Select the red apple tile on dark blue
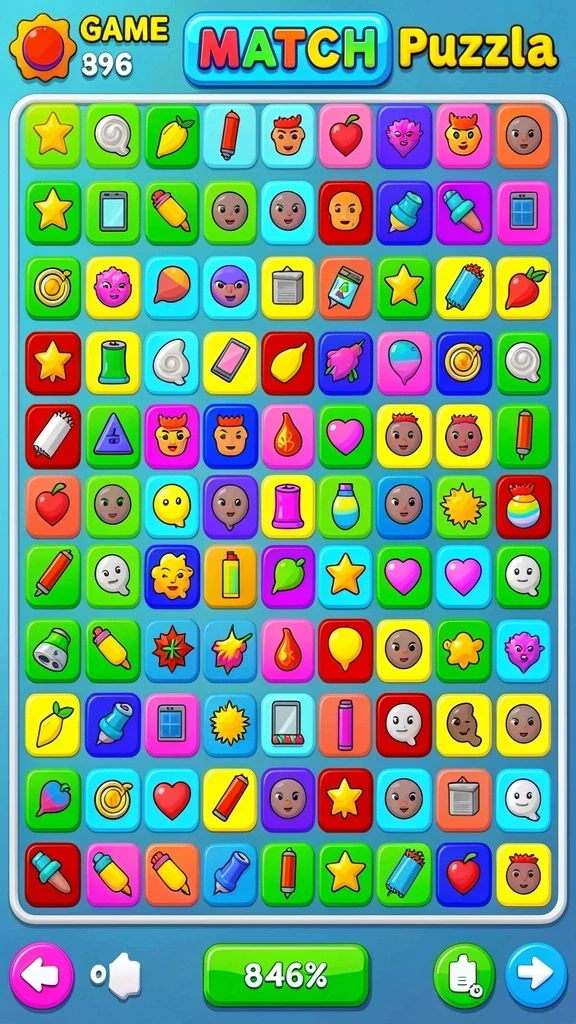The image size is (576, 1024). pyautogui.click(x=464, y=874)
